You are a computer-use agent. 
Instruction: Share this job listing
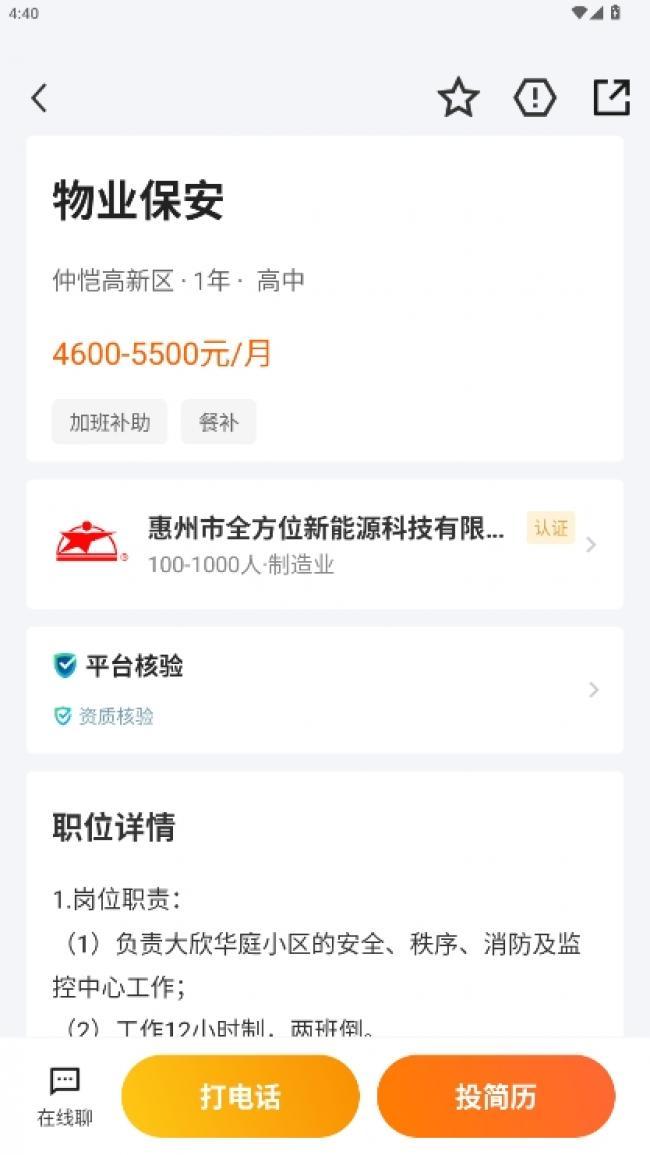[x=612, y=97]
